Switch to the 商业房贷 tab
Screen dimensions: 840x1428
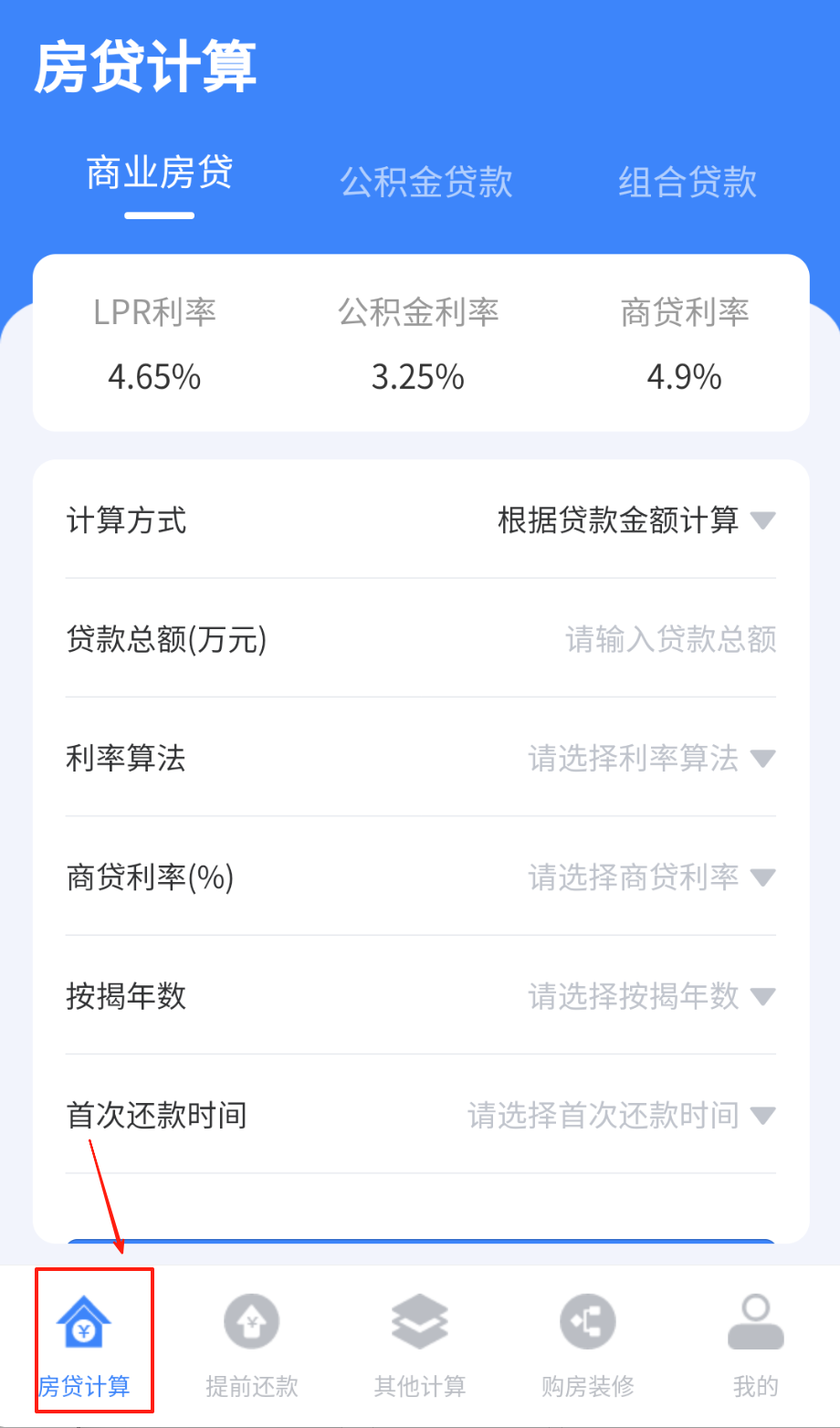[x=160, y=173]
